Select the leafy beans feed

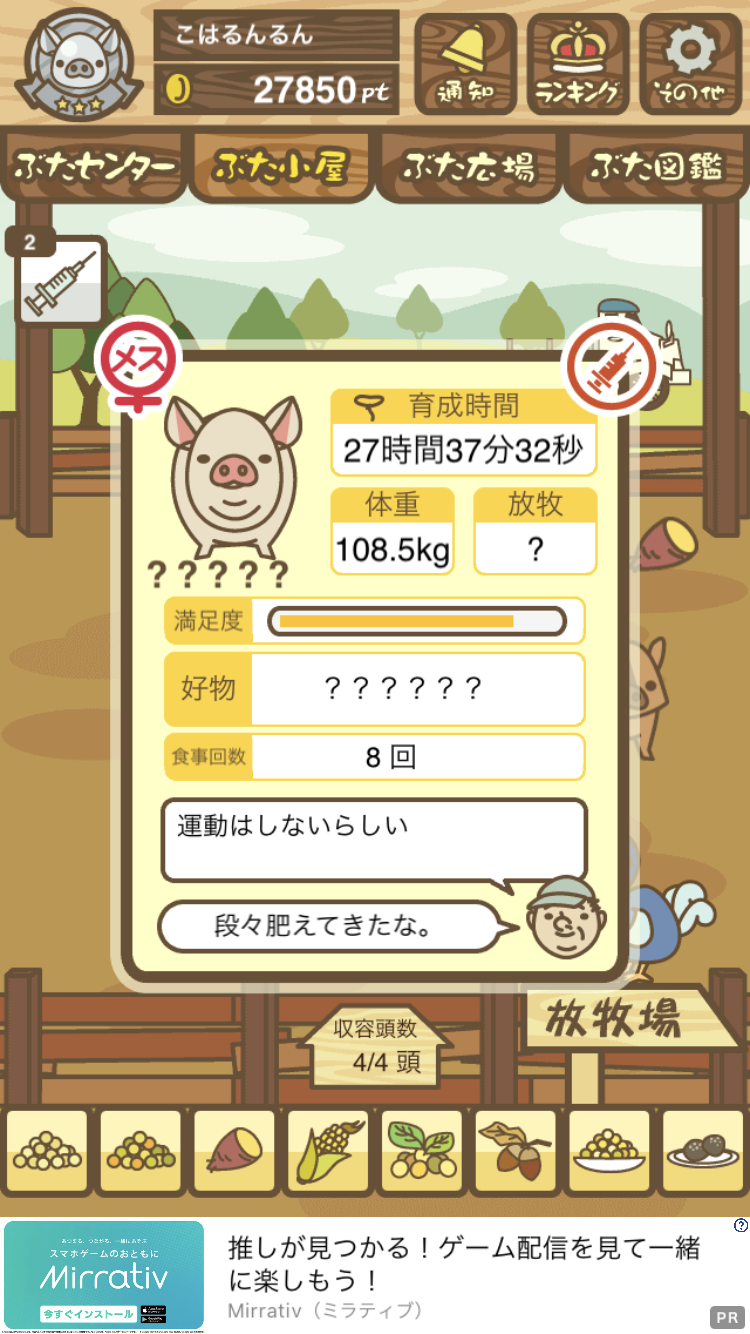(x=421, y=1151)
